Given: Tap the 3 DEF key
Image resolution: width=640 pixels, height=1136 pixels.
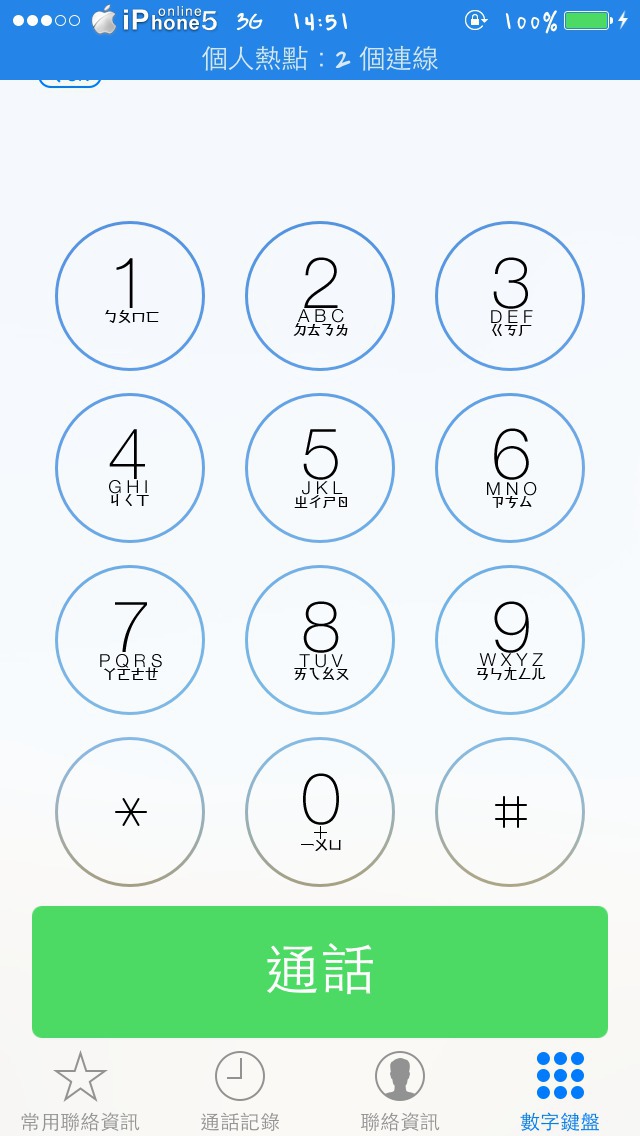Looking at the screenshot, I should [x=510, y=296].
